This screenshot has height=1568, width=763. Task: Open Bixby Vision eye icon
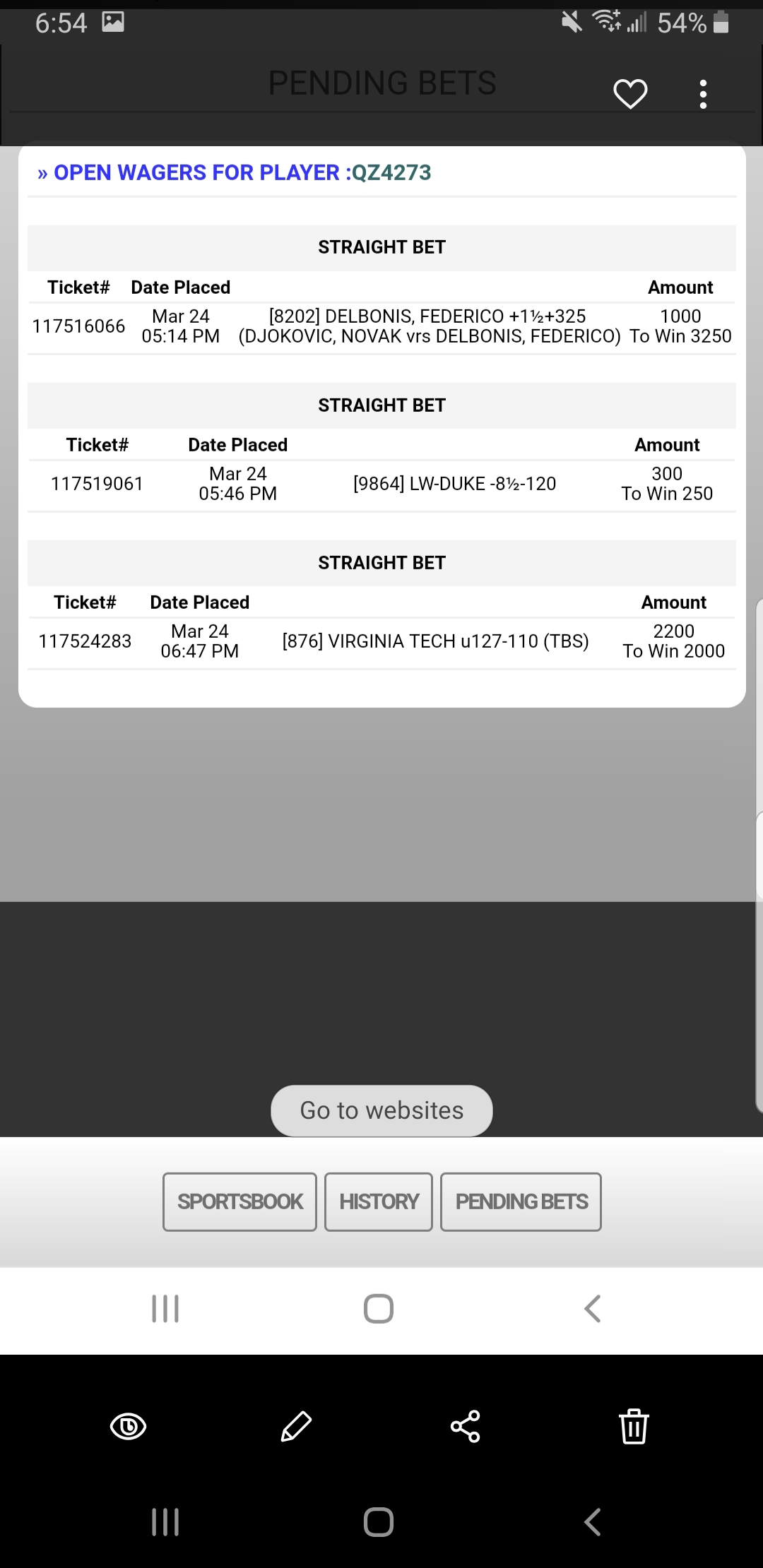[129, 1427]
